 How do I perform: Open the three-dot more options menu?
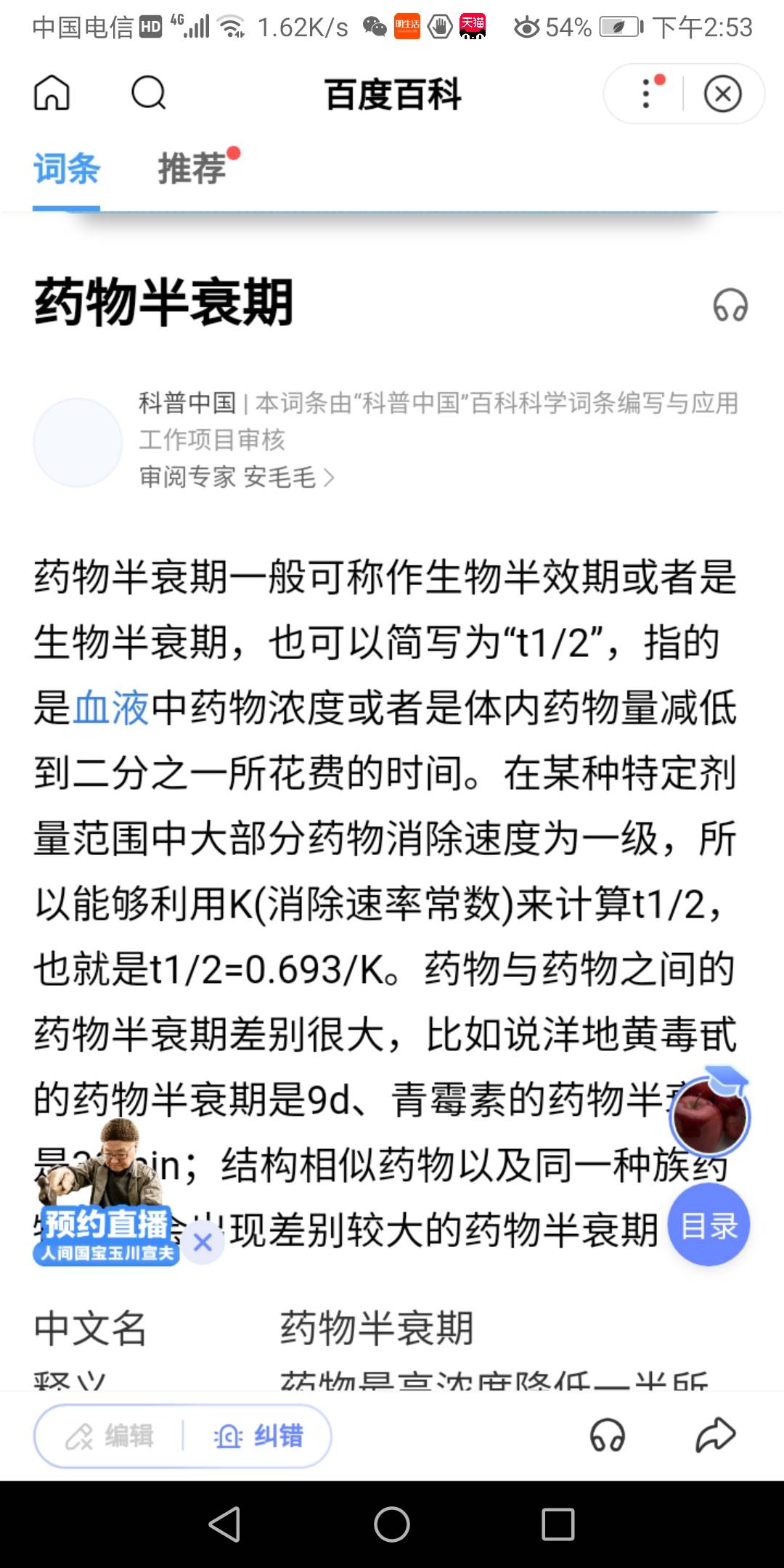click(646, 94)
